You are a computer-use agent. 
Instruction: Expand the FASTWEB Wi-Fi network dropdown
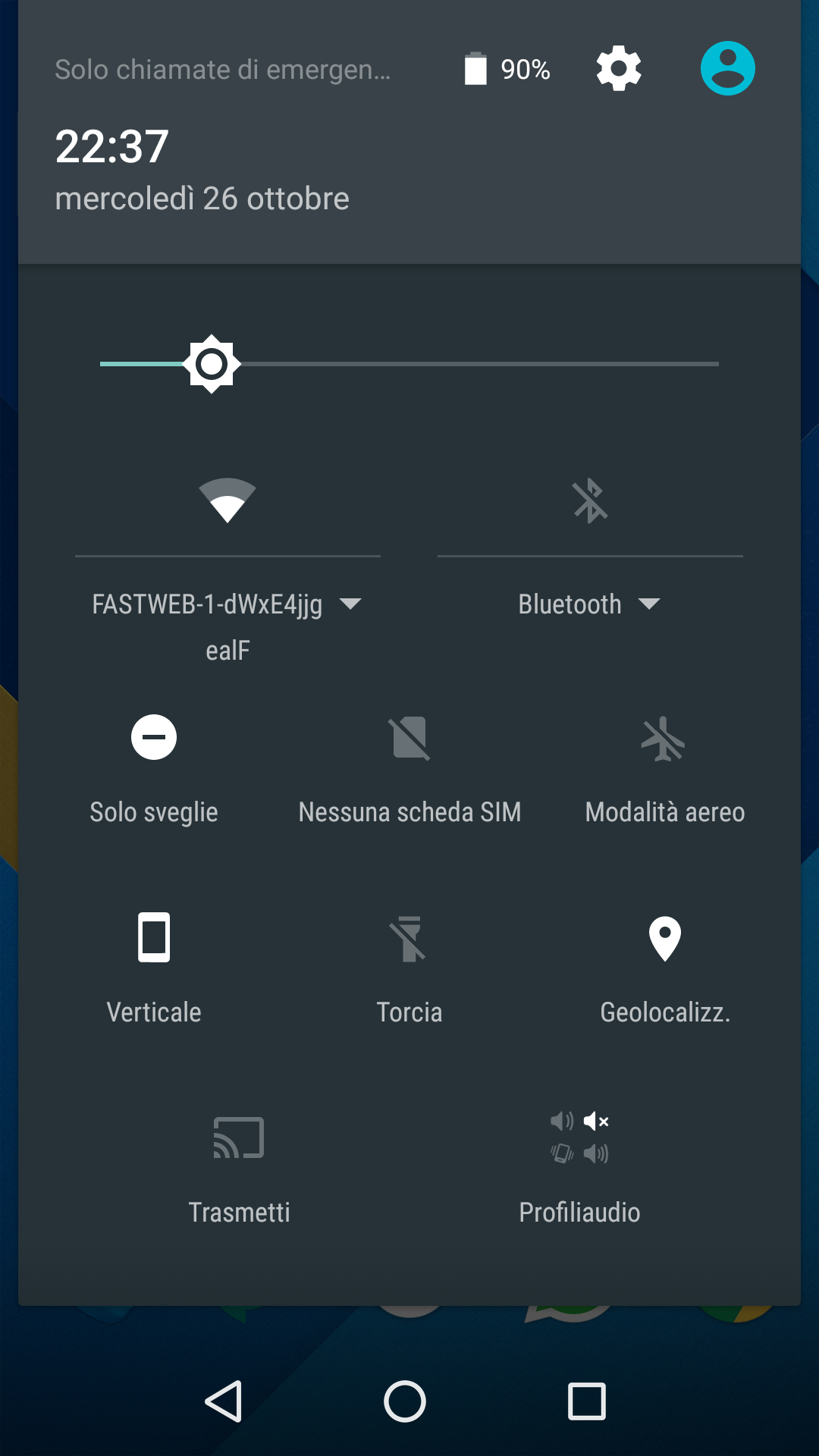[x=227, y=626]
